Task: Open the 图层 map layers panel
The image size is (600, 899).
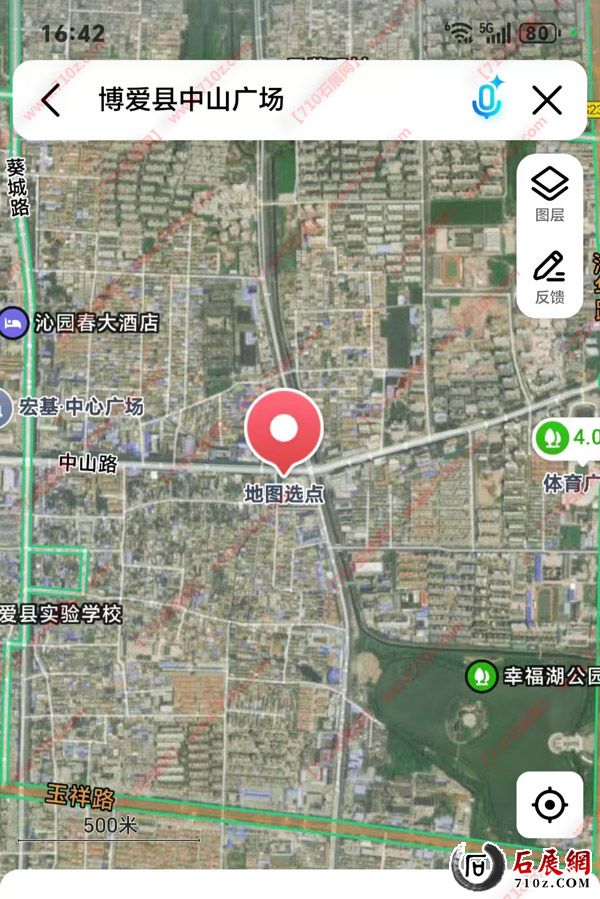Action: click(549, 194)
